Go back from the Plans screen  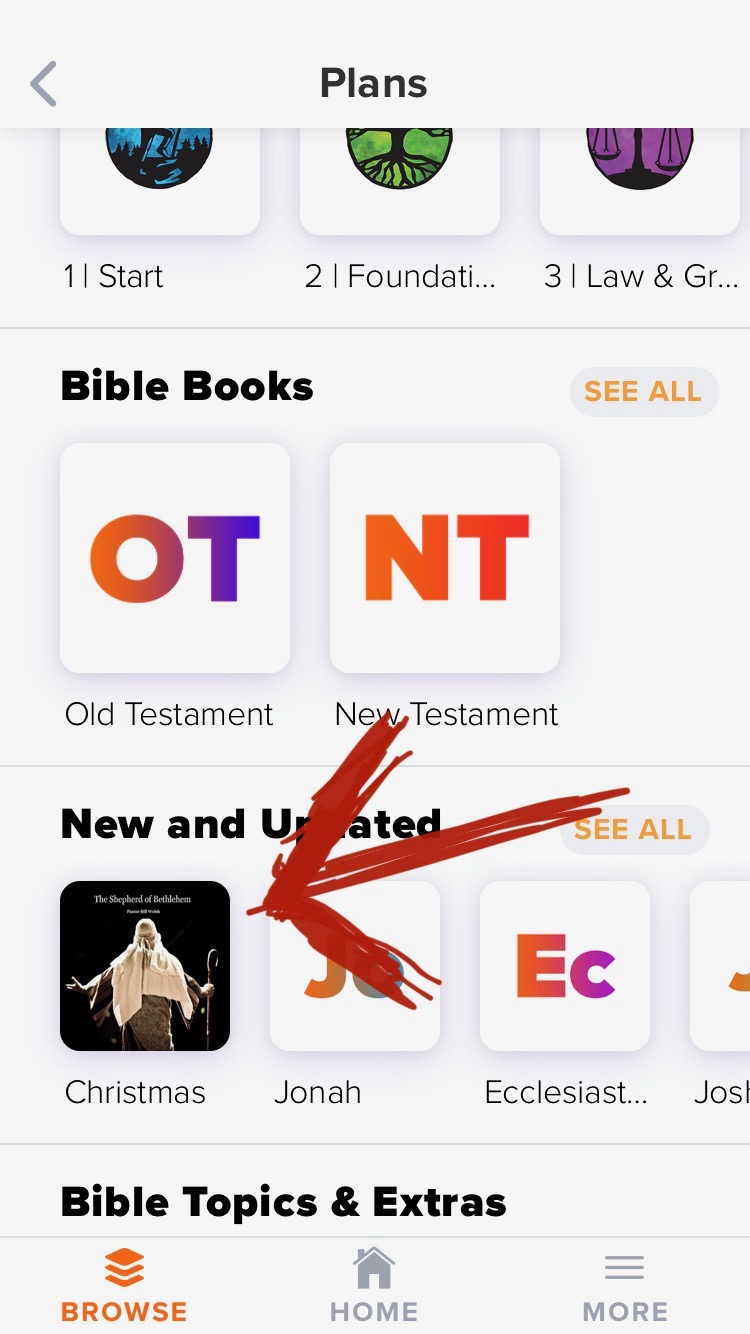[x=44, y=84]
